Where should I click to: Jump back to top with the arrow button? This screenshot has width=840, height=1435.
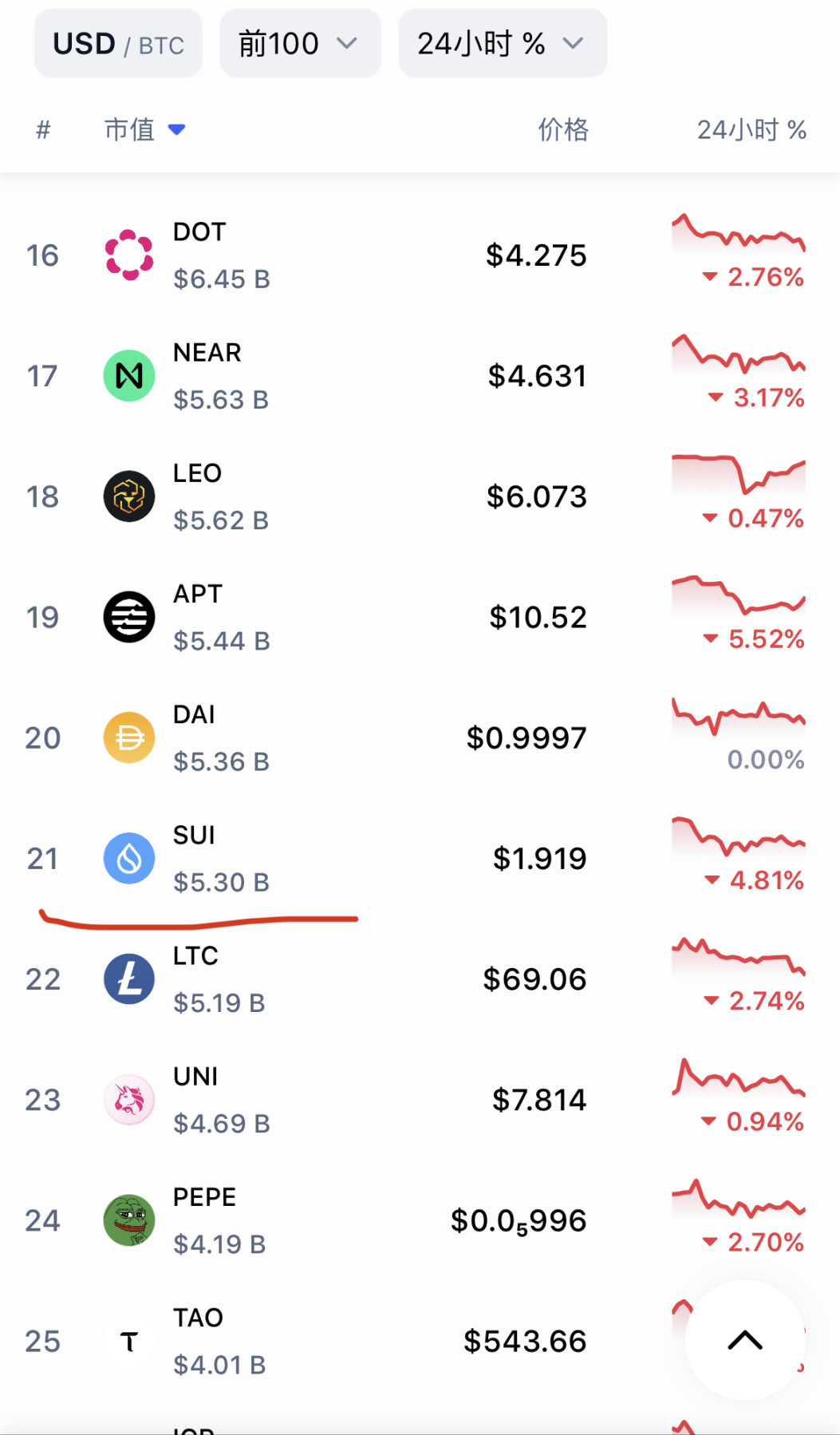(x=745, y=1340)
